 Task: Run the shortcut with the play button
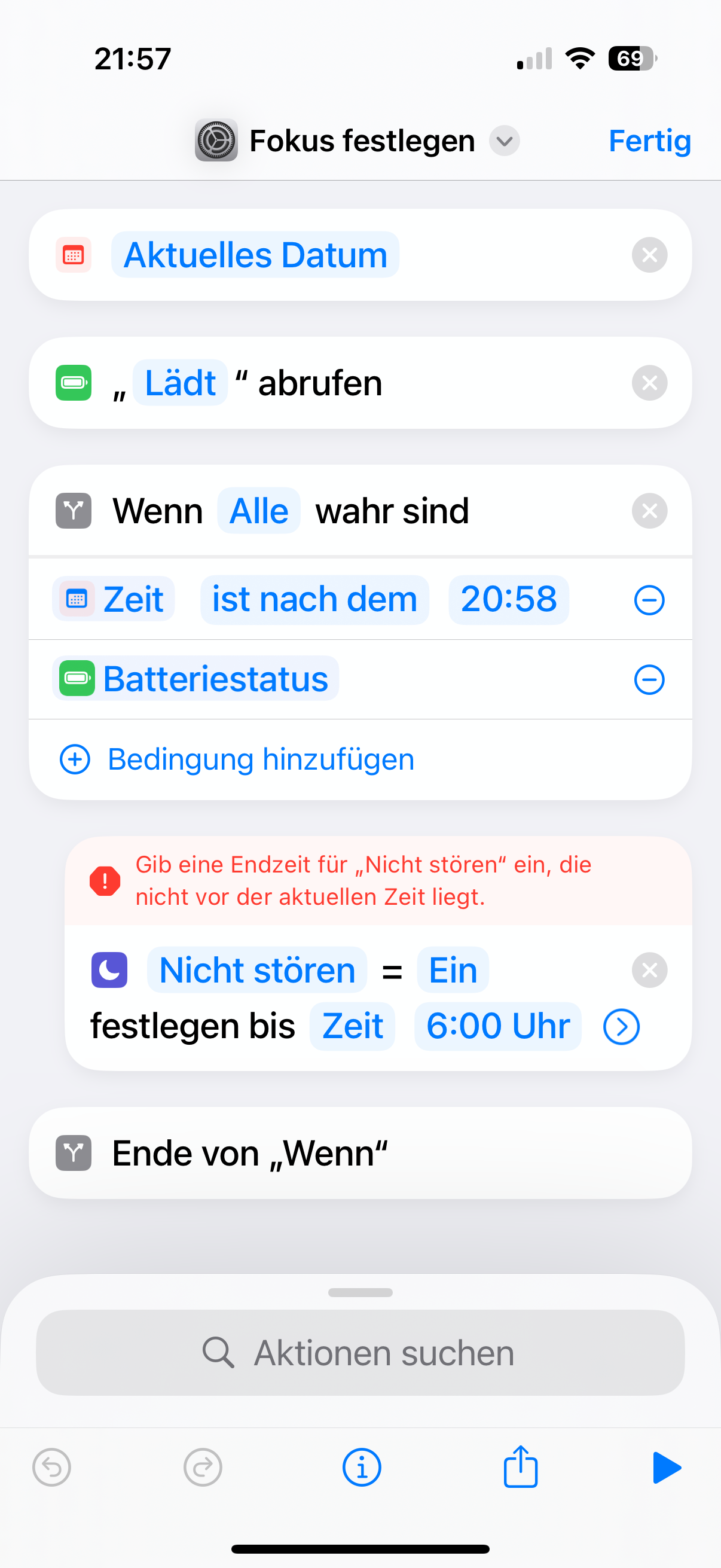click(666, 1467)
